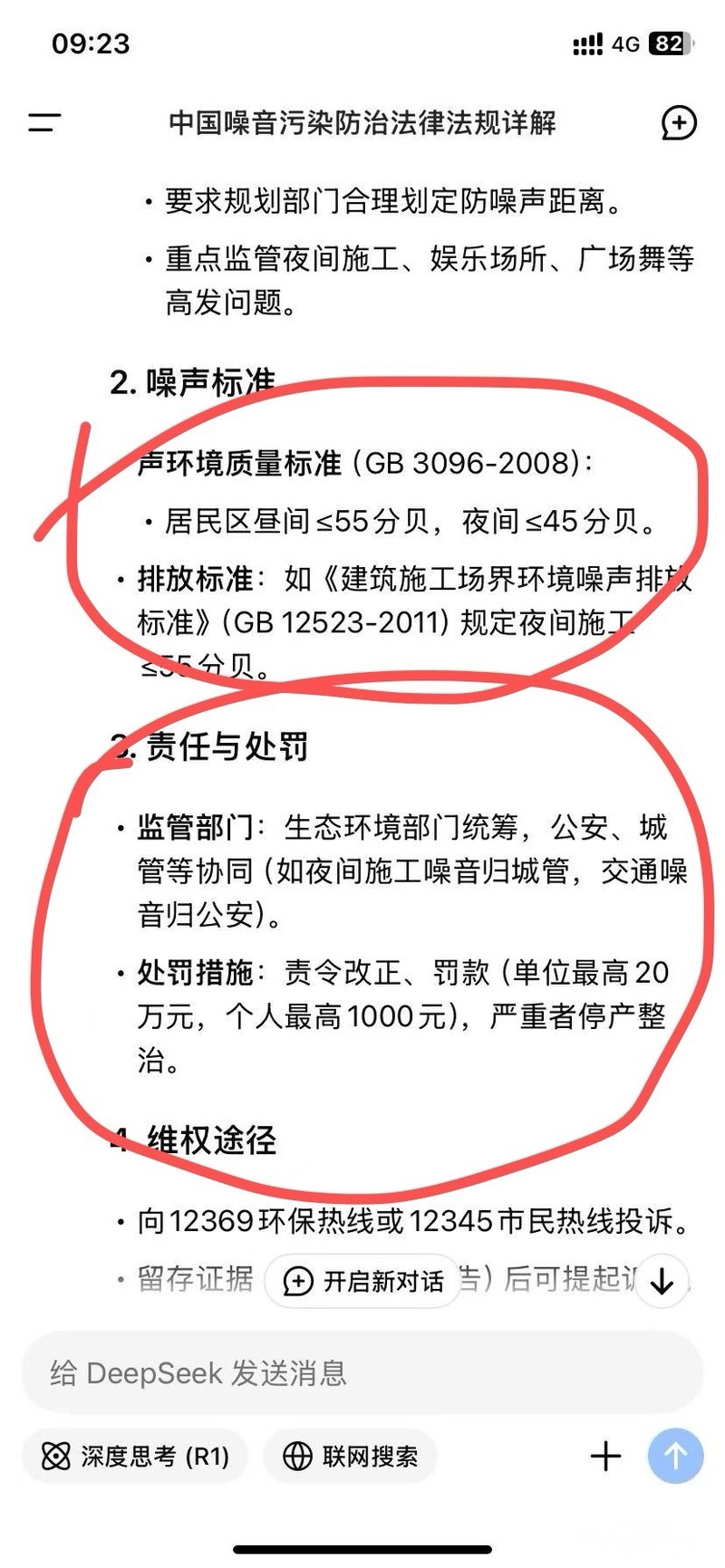Toggle 深度思考 (R1) mode
The image size is (725, 1568).
tap(136, 1456)
